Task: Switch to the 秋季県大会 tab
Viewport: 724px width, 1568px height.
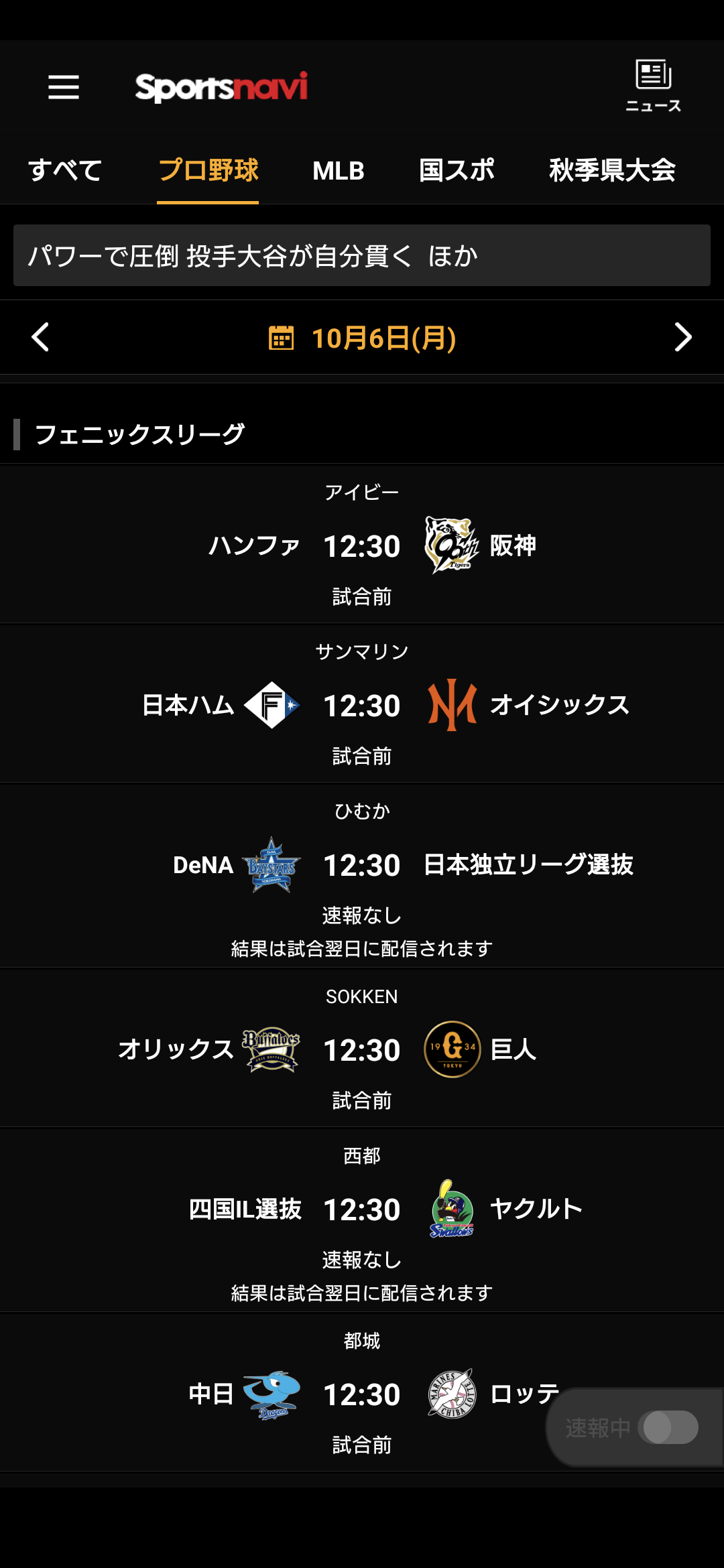Action: (x=612, y=170)
